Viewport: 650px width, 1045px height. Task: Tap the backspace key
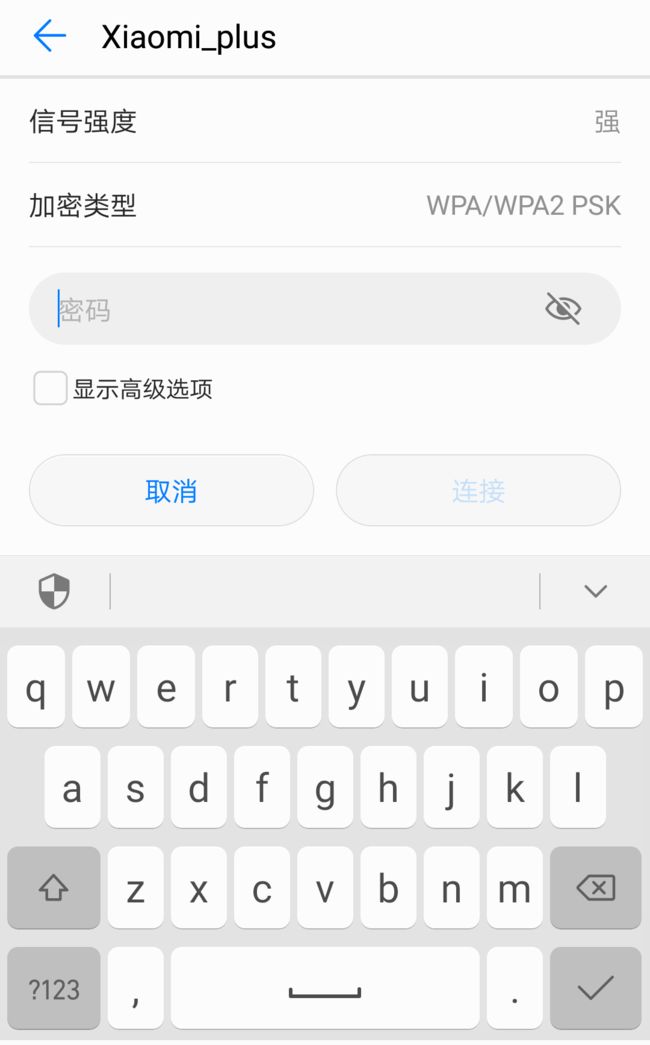[595, 888]
